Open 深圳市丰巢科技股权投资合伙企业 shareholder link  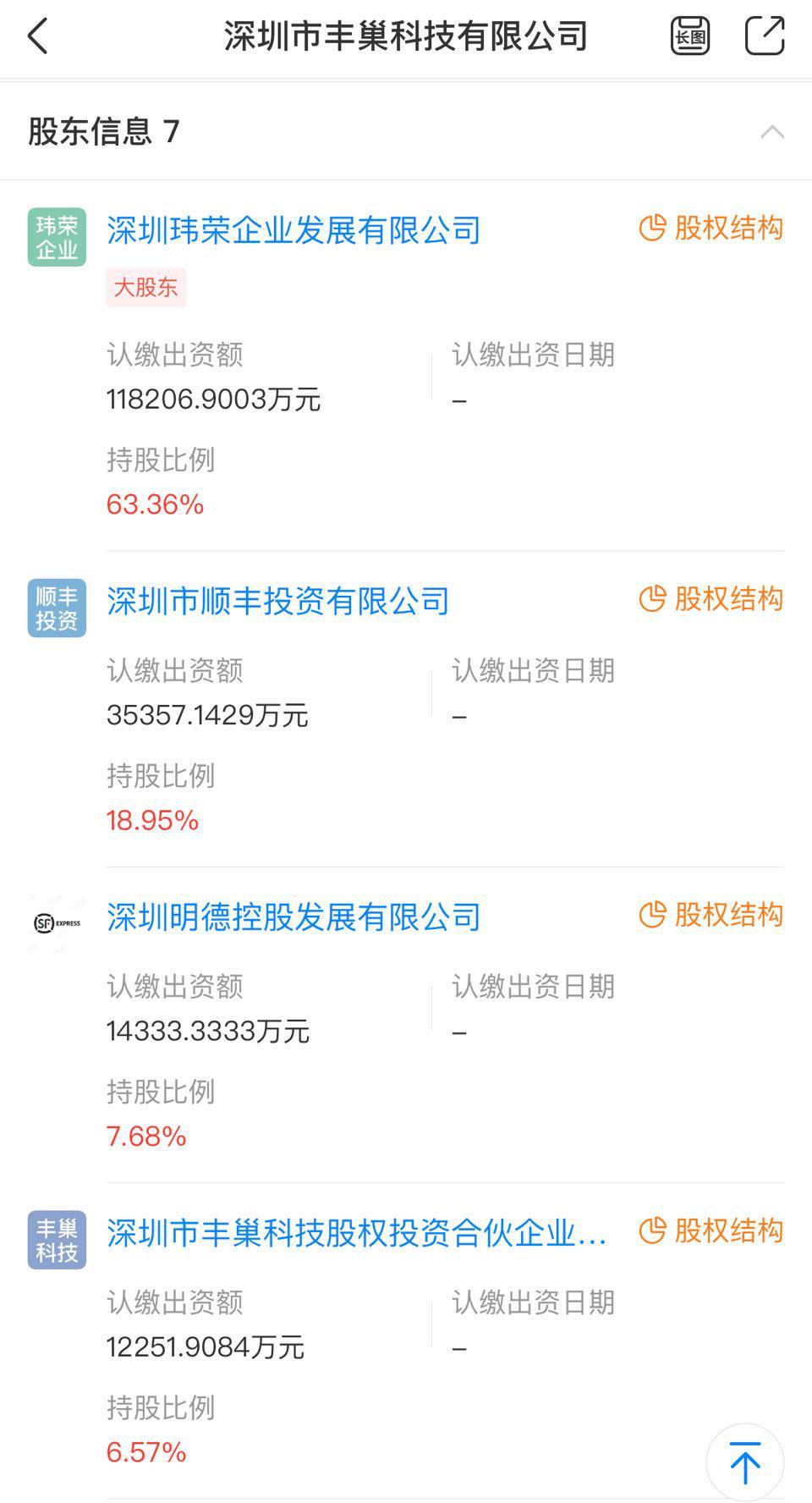coord(356,1233)
